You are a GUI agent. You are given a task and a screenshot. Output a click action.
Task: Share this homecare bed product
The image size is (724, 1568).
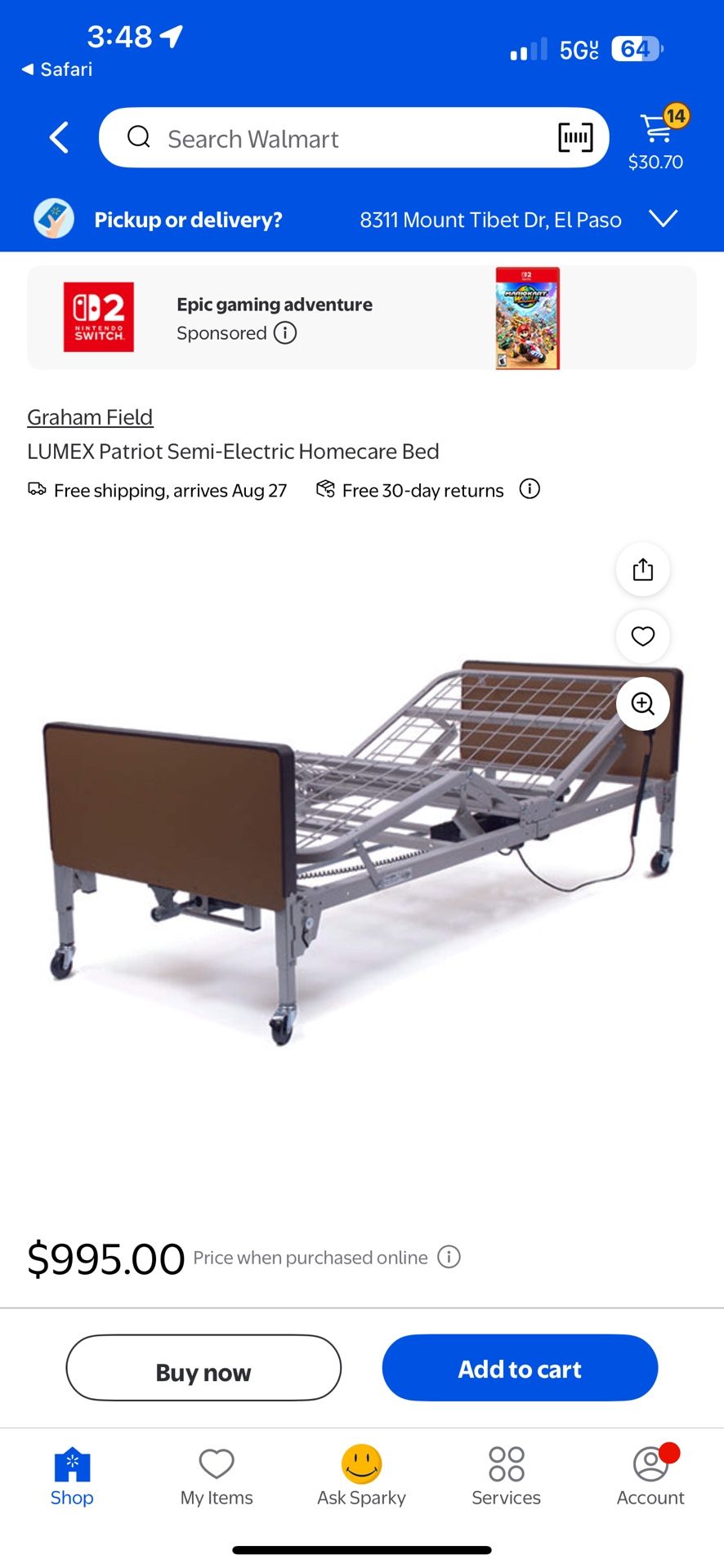point(643,569)
